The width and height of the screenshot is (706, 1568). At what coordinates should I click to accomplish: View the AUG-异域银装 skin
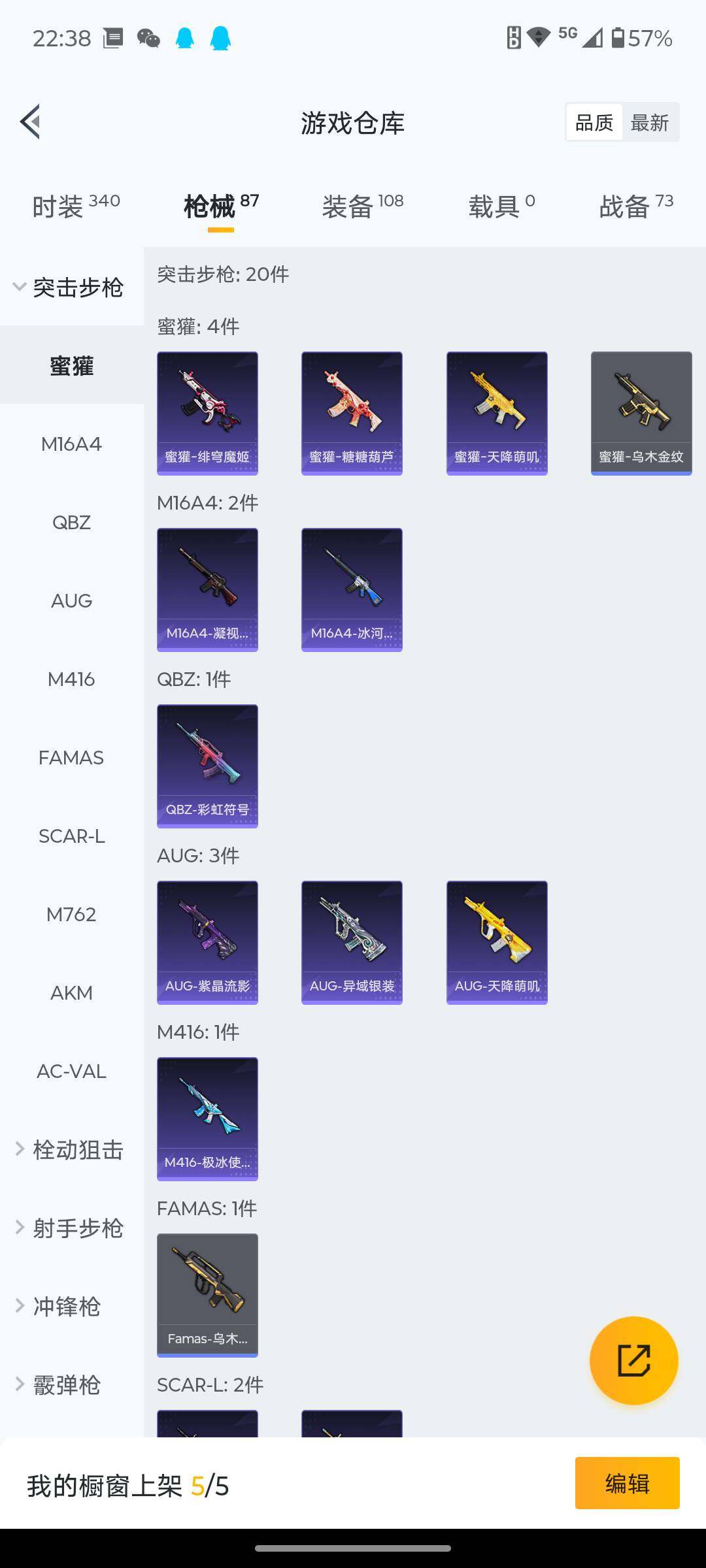click(352, 942)
